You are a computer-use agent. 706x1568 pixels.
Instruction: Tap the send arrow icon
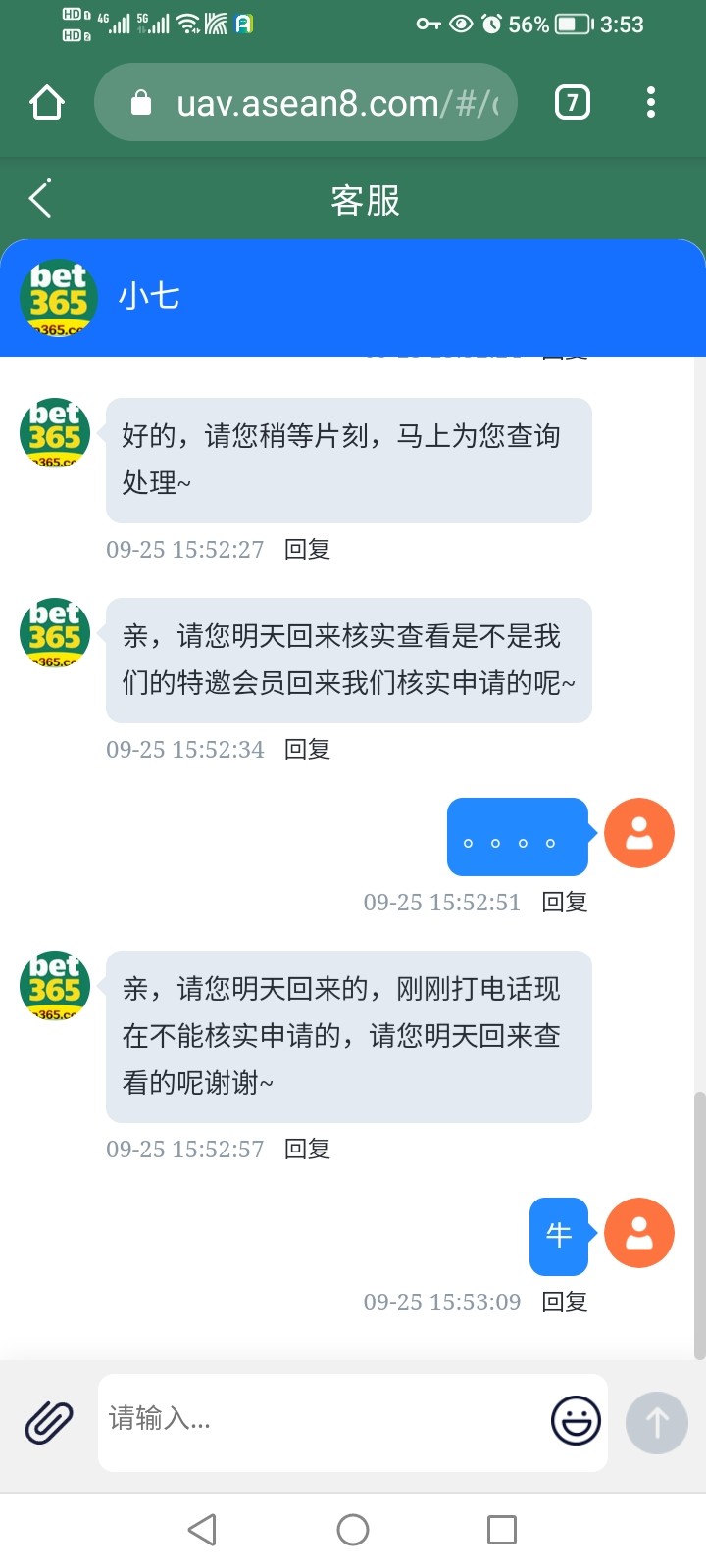[655, 1422]
